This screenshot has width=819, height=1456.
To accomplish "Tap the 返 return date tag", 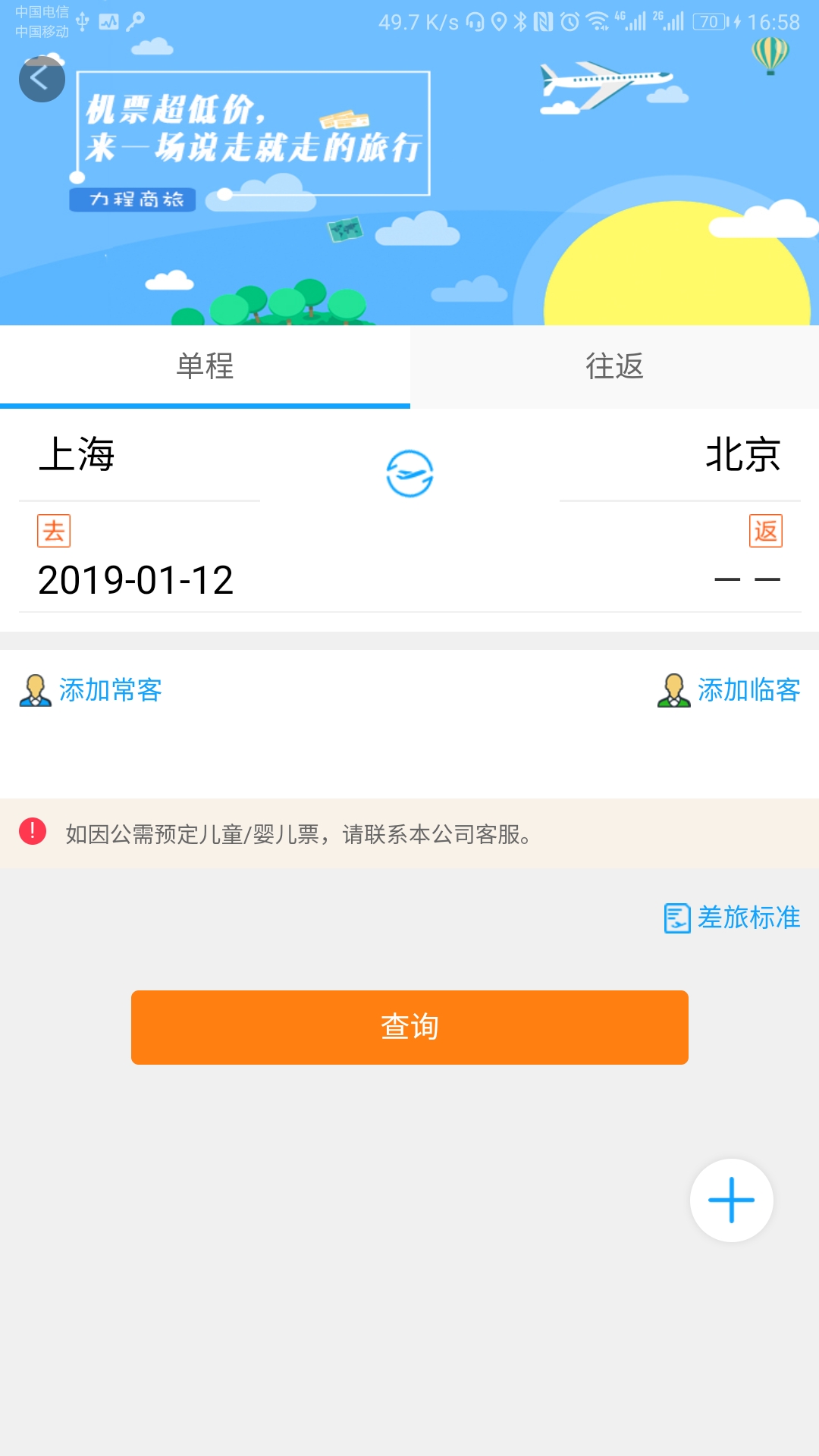I will tap(767, 531).
